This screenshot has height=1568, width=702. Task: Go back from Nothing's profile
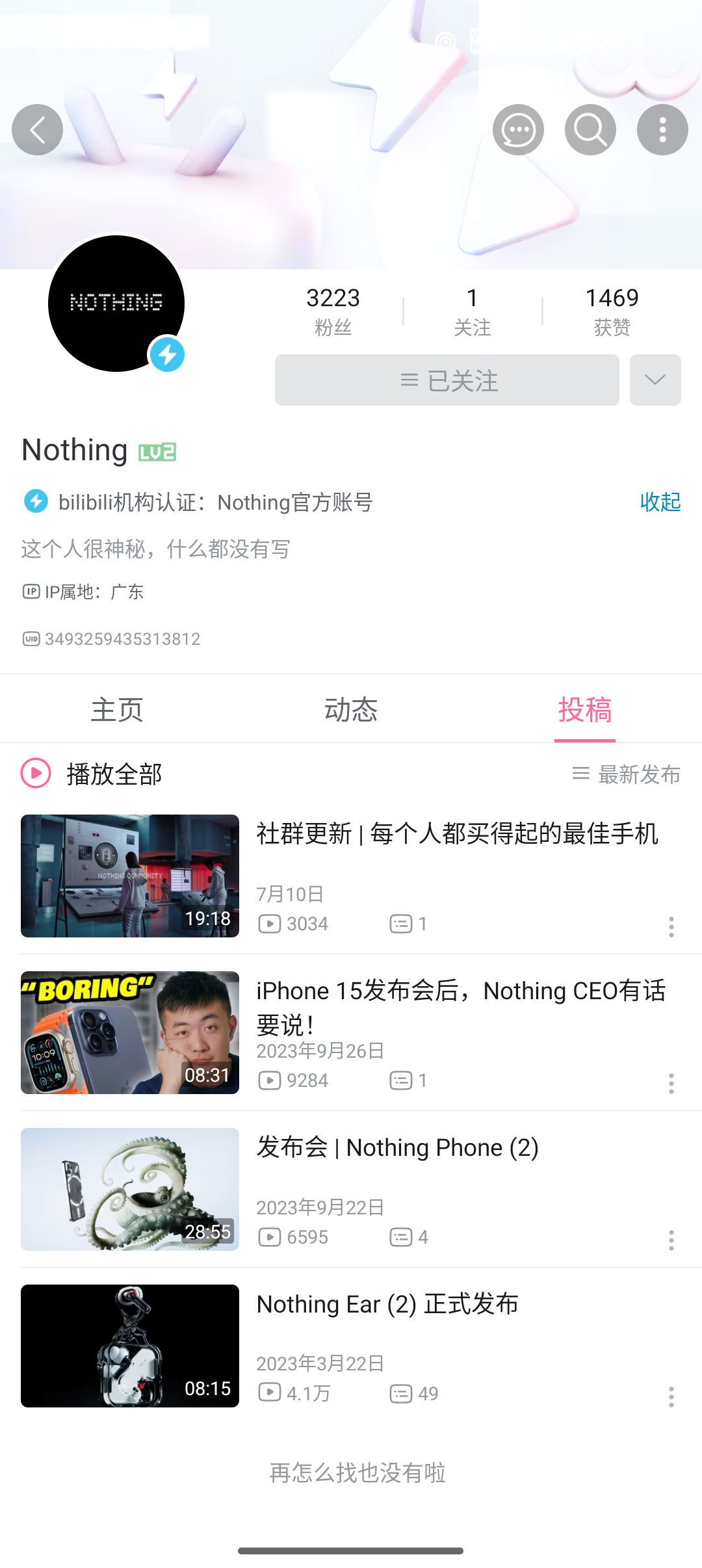(38, 130)
